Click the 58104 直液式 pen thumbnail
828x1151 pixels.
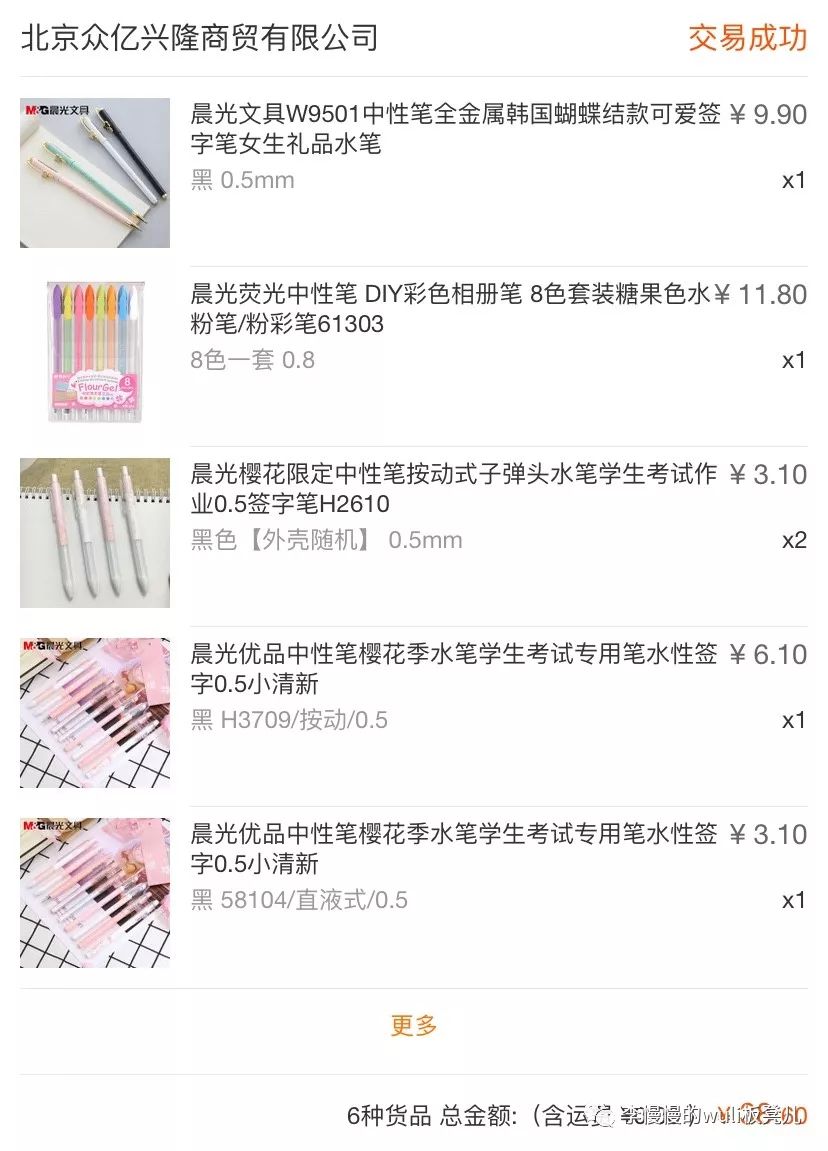[94, 891]
